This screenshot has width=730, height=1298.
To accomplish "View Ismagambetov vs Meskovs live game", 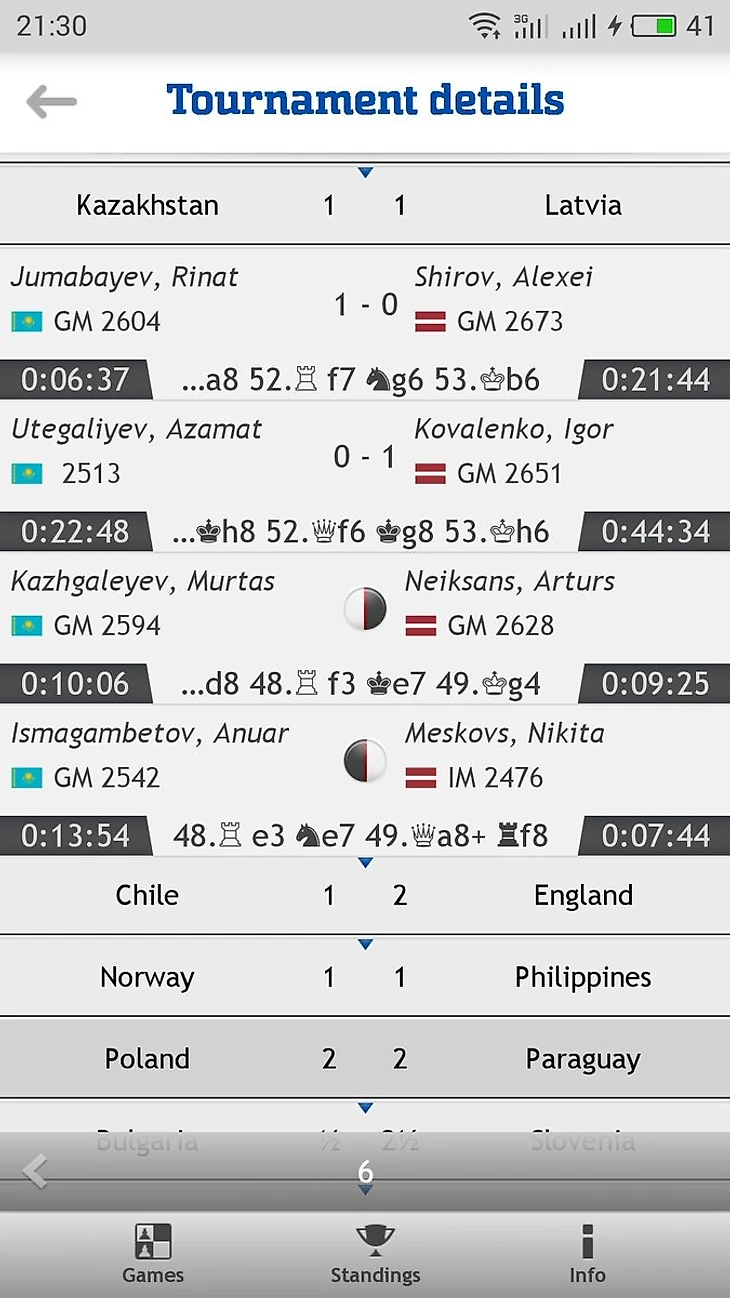I will [x=364, y=757].
